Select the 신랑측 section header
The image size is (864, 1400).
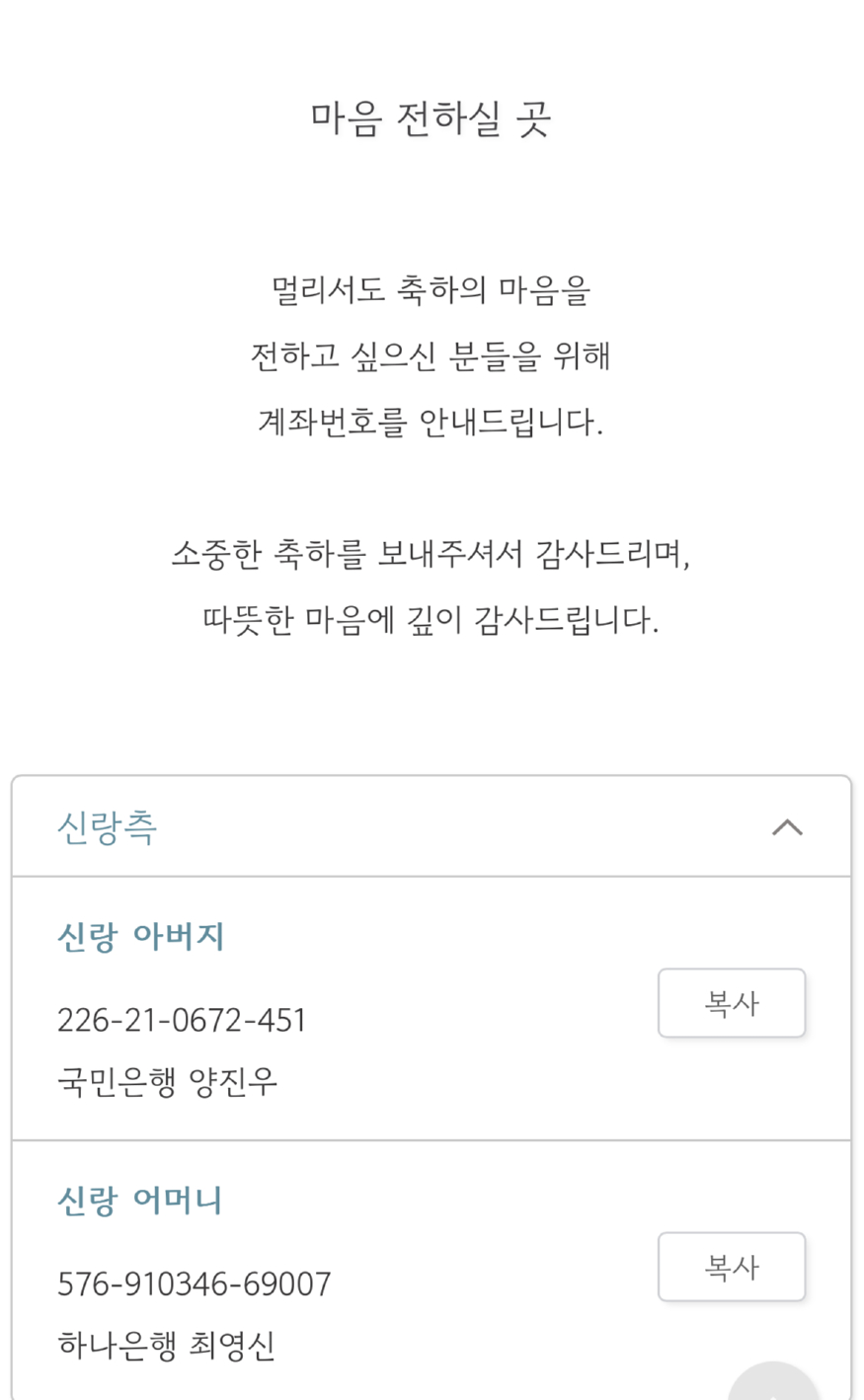(x=107, y=827)
